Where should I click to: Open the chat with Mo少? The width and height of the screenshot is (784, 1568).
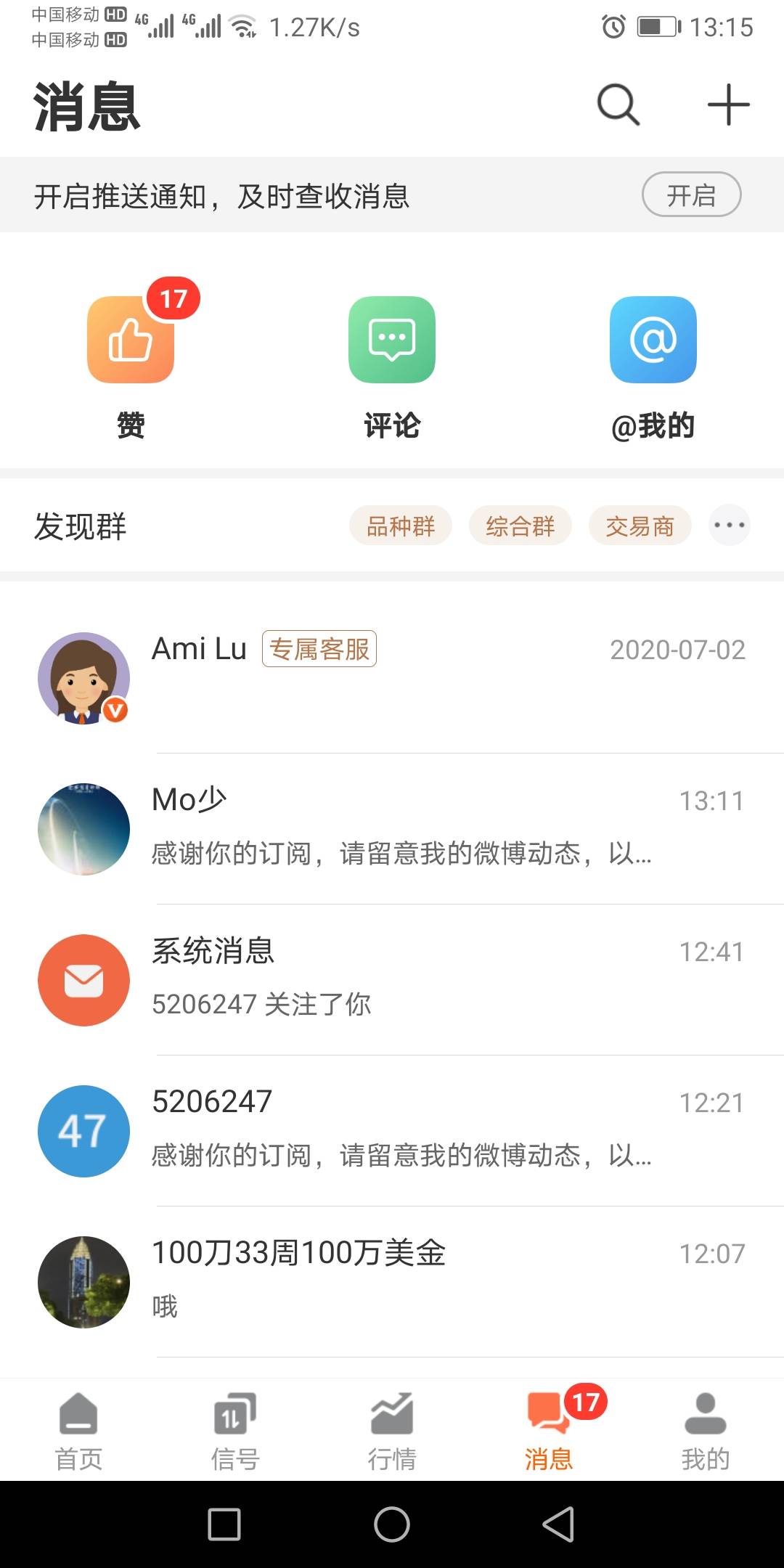pyautogui.click(x=392, y=829)
